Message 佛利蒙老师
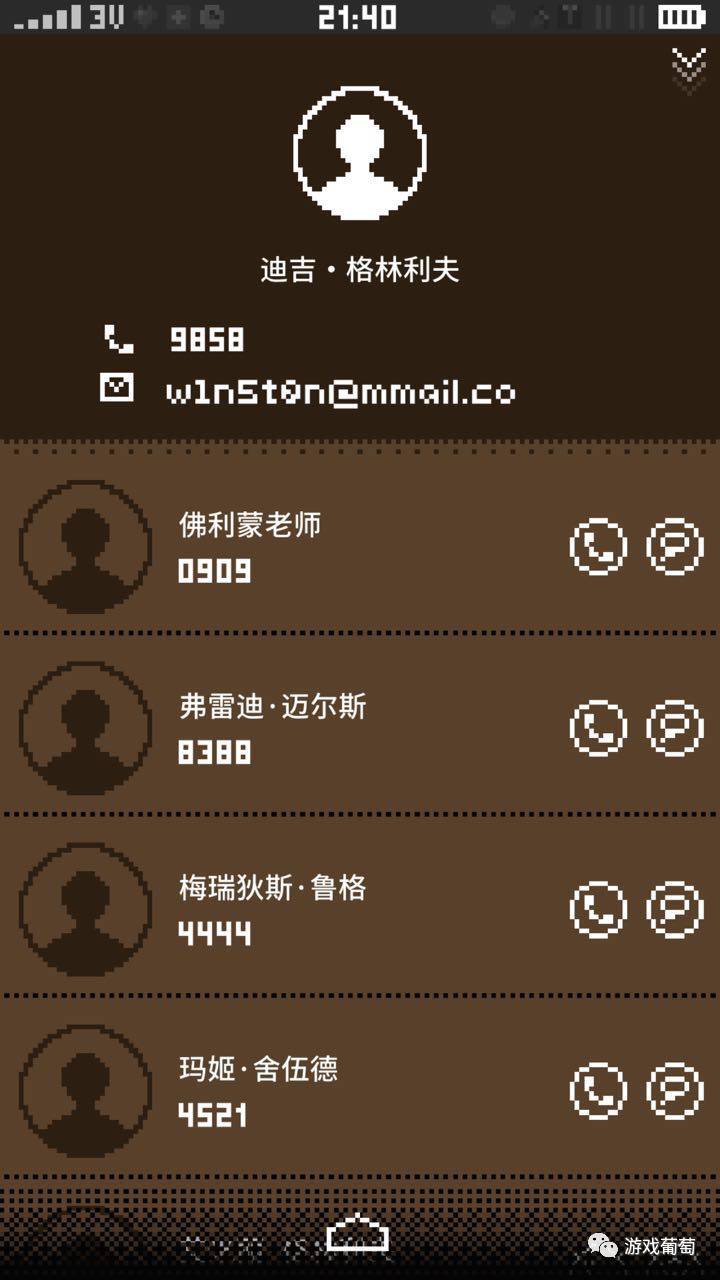This screenshot has height=1280, width=720. (675, 547)
